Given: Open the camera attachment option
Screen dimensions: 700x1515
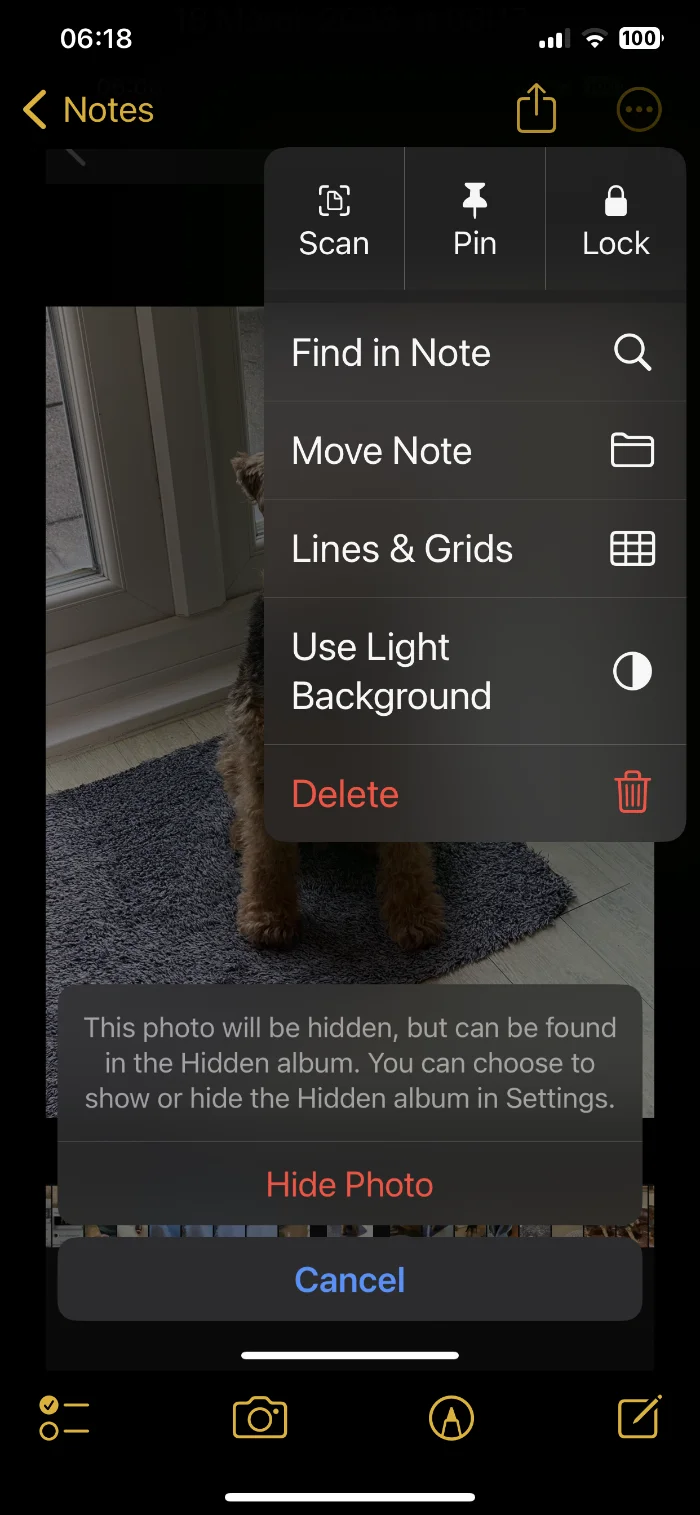Looking at the screenshot, I should click(x=260, y=1417).
